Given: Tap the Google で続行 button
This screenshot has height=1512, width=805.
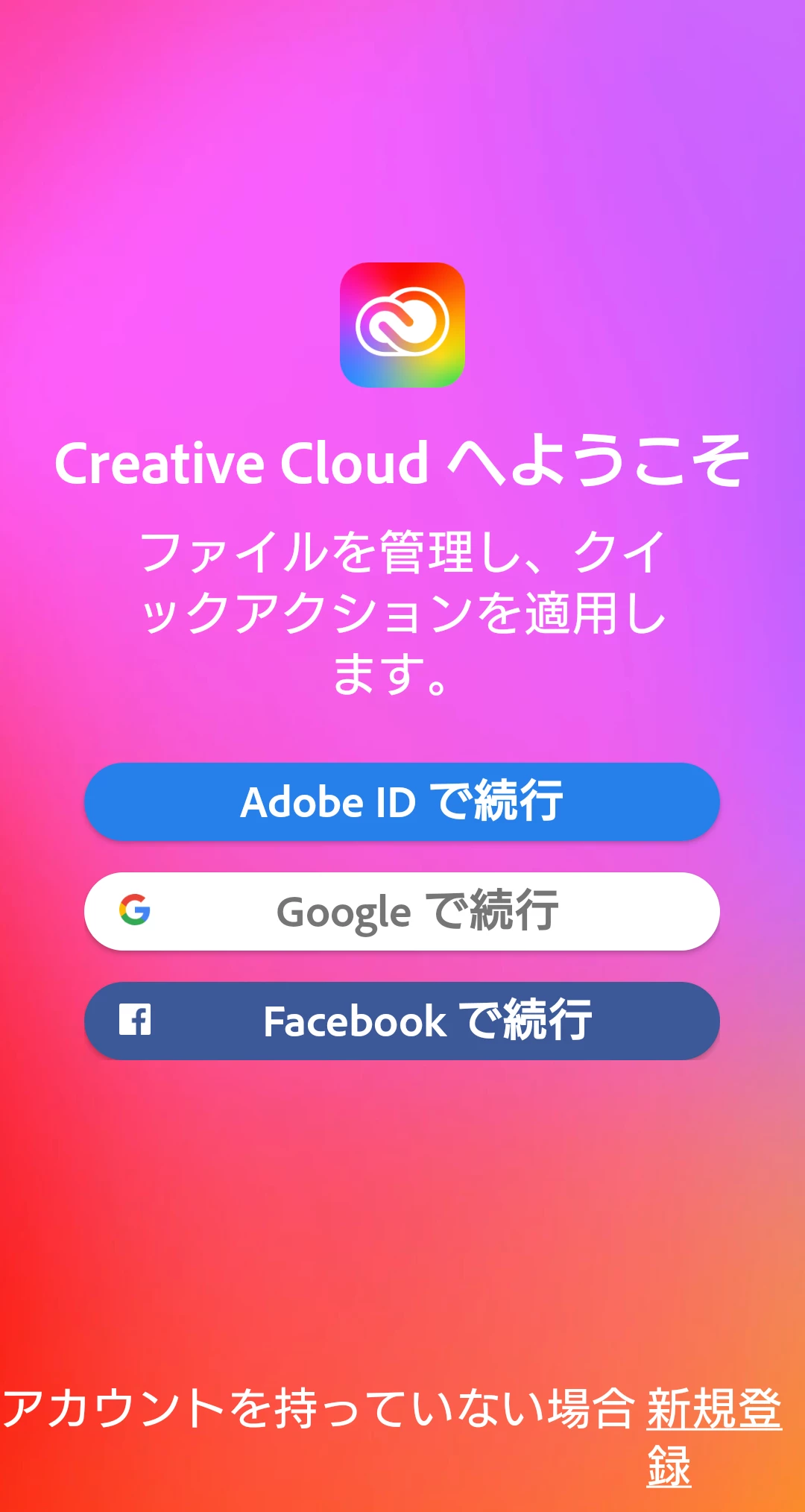Looking at the screenshot, I should coord(402,911).
